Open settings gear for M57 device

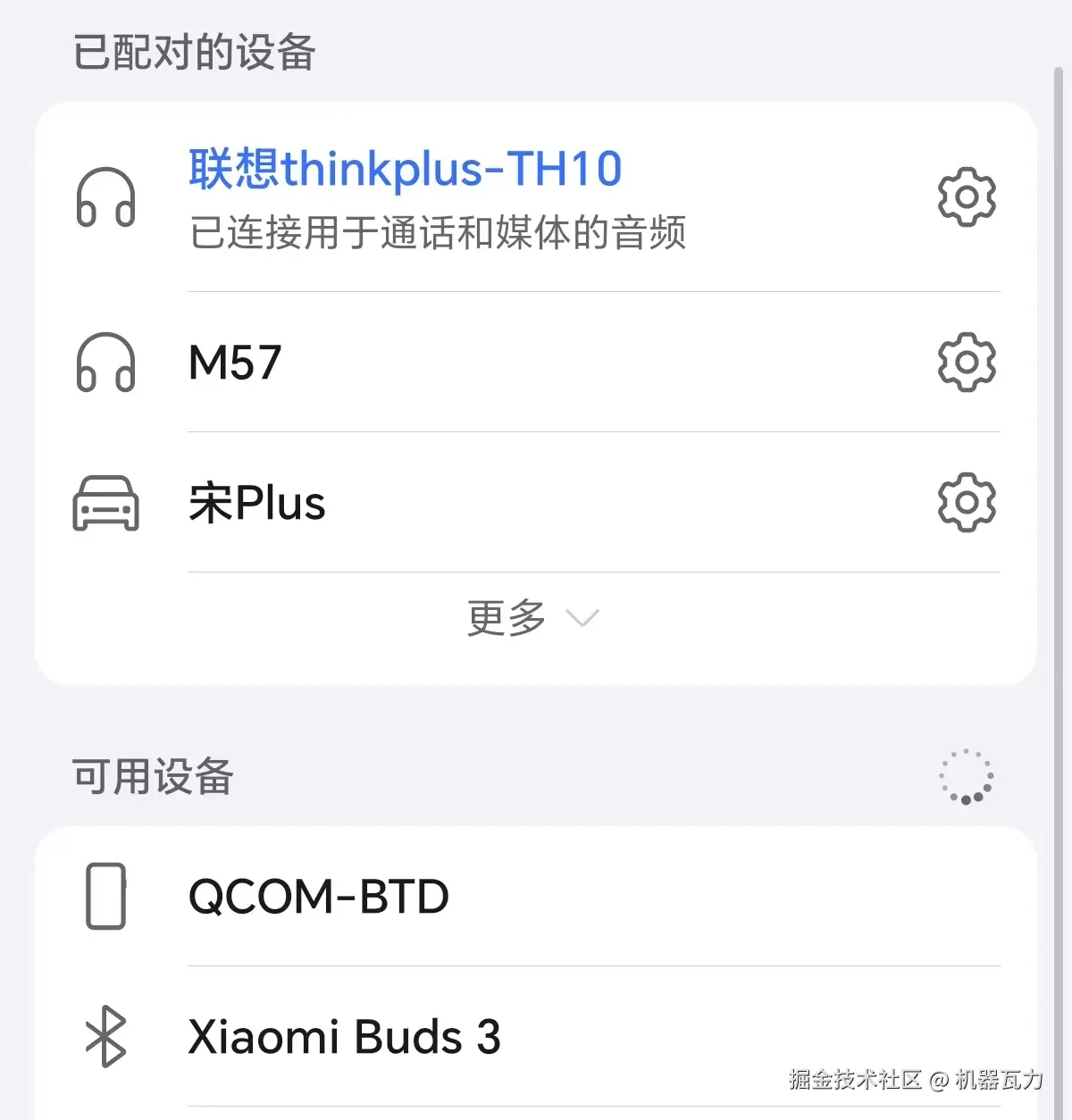point(967,363)
